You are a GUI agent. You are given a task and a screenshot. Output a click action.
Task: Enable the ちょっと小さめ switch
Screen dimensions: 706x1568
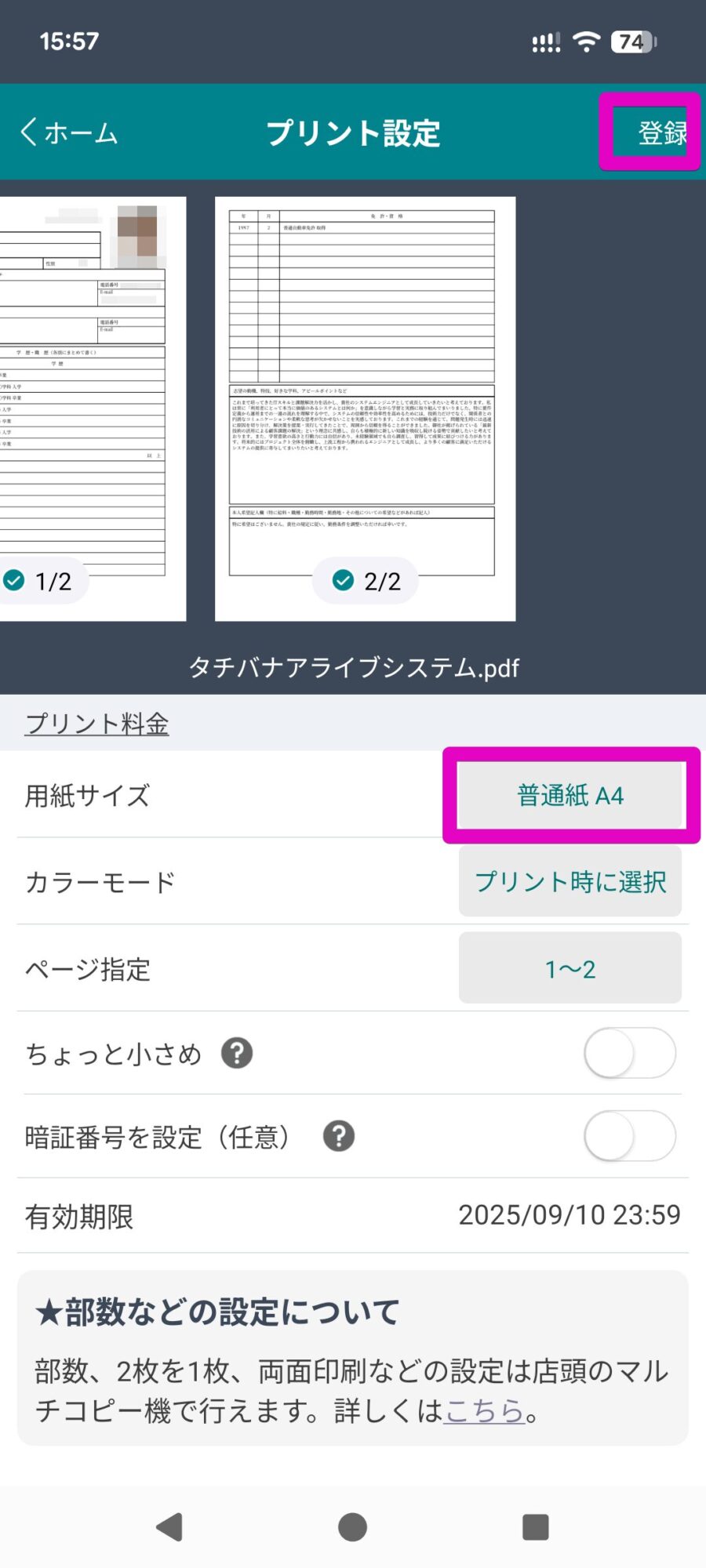pos(629,1053)
